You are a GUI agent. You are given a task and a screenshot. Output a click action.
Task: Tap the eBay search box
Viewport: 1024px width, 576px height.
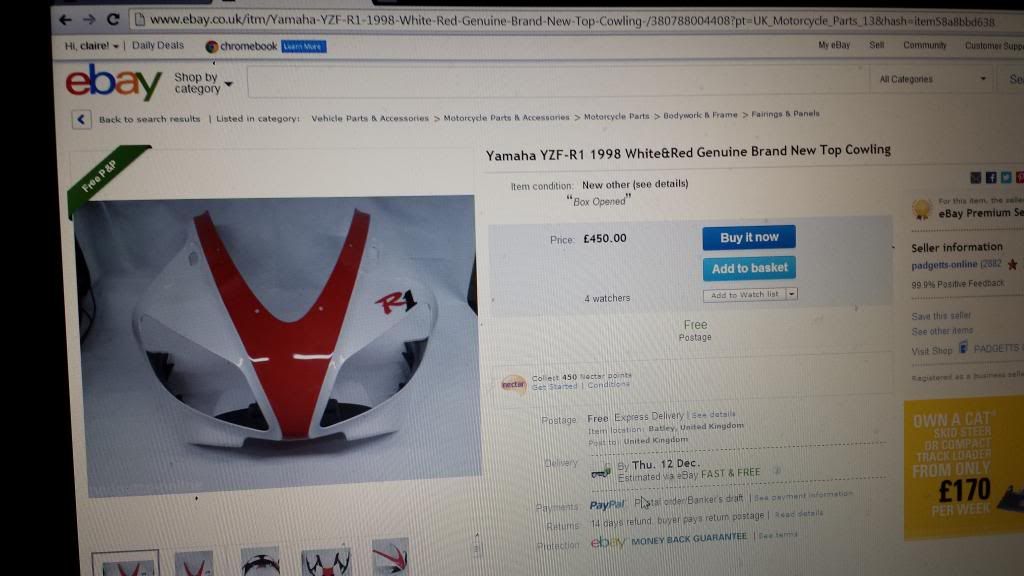tap(555, 80)
